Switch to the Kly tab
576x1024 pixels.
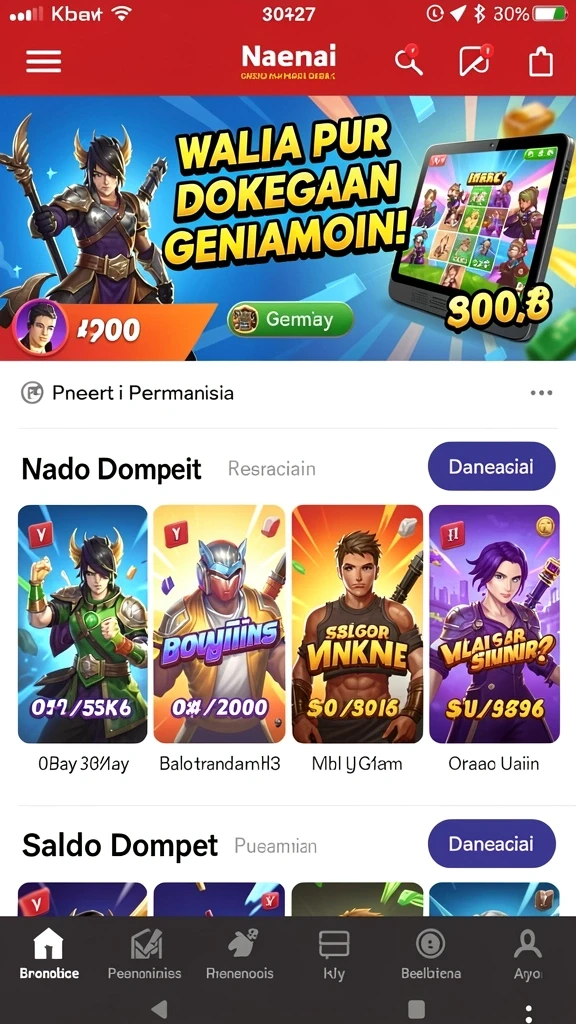[x=334, y=955]
